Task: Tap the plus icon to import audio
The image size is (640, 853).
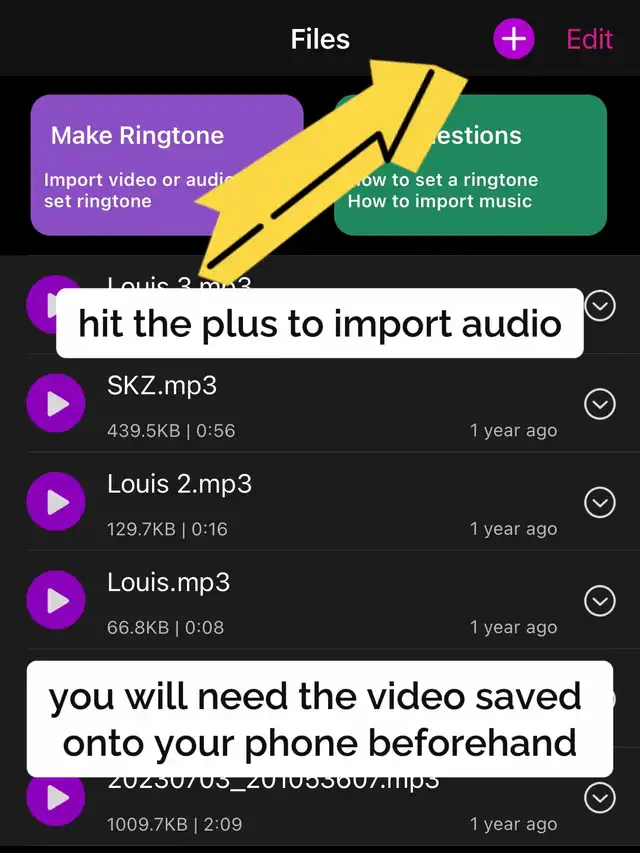Action: point(514,39)
